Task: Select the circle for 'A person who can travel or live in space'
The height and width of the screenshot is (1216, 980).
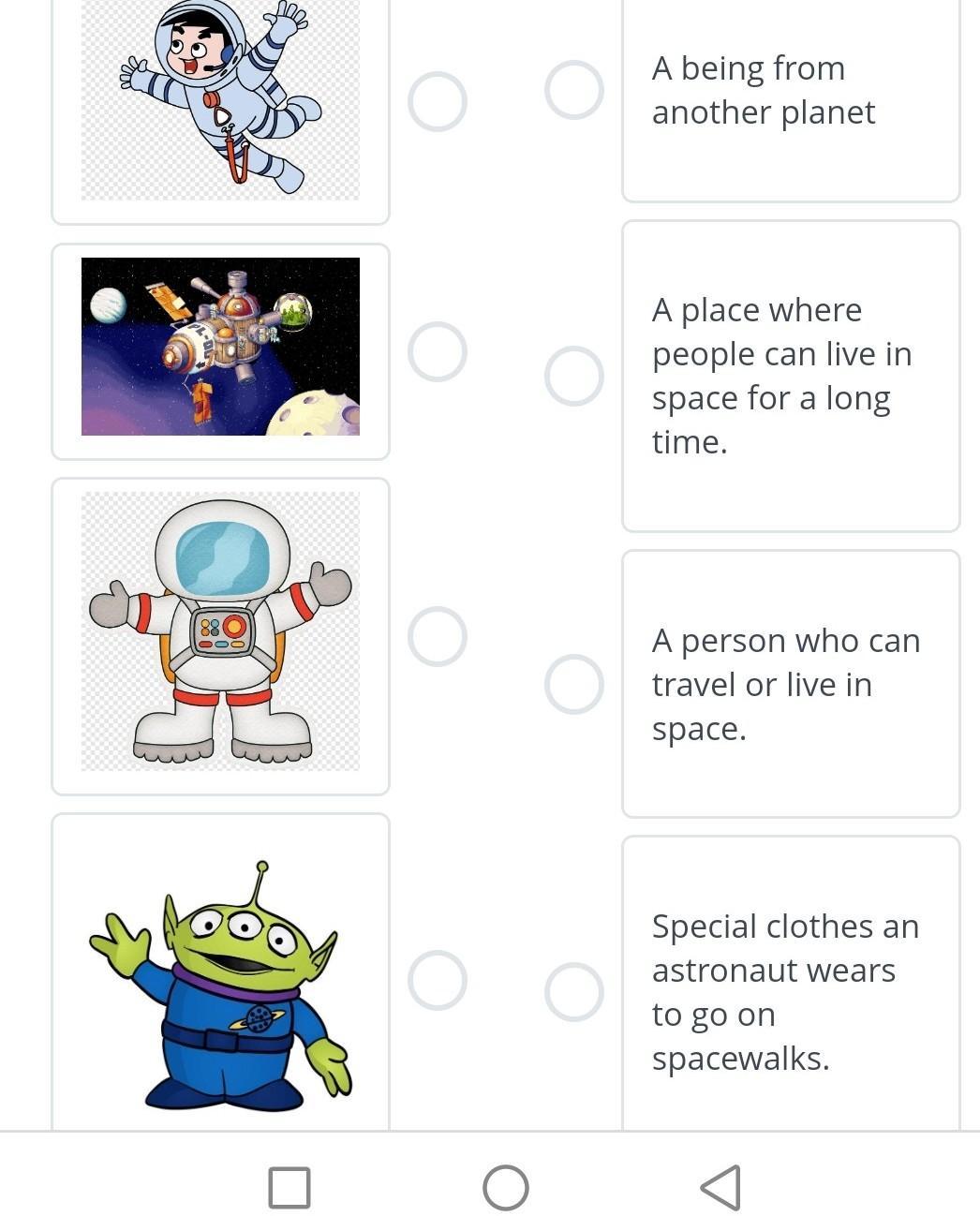Action: (x=573, y=684)
